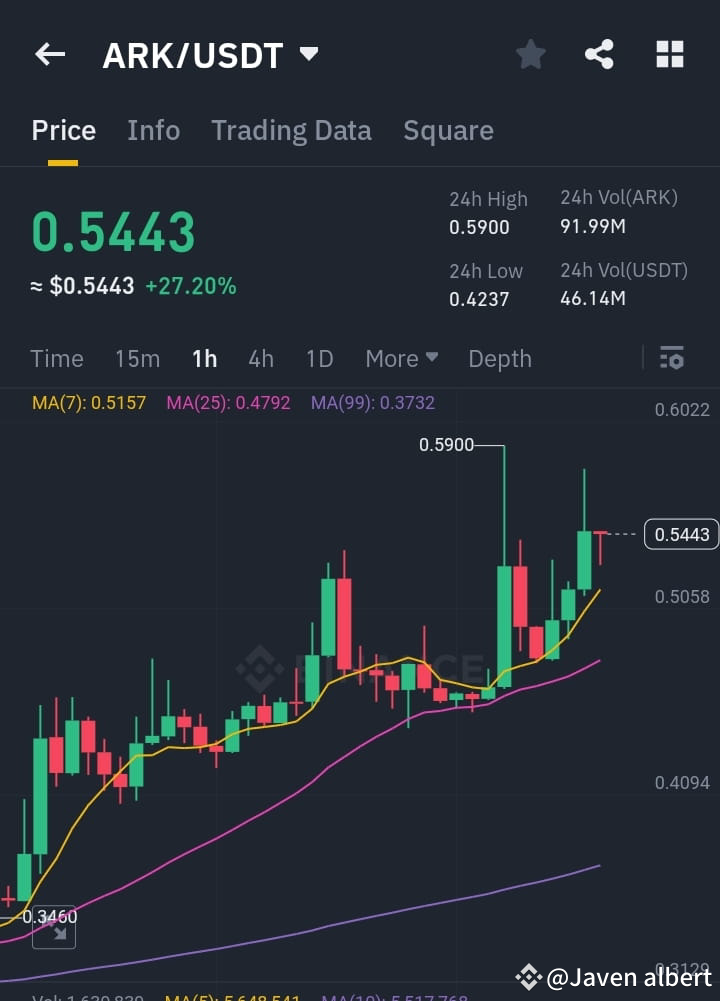Open dropdown arrow beside pair name
This screenshot has height=1001, width=720.
click(308, 55)
